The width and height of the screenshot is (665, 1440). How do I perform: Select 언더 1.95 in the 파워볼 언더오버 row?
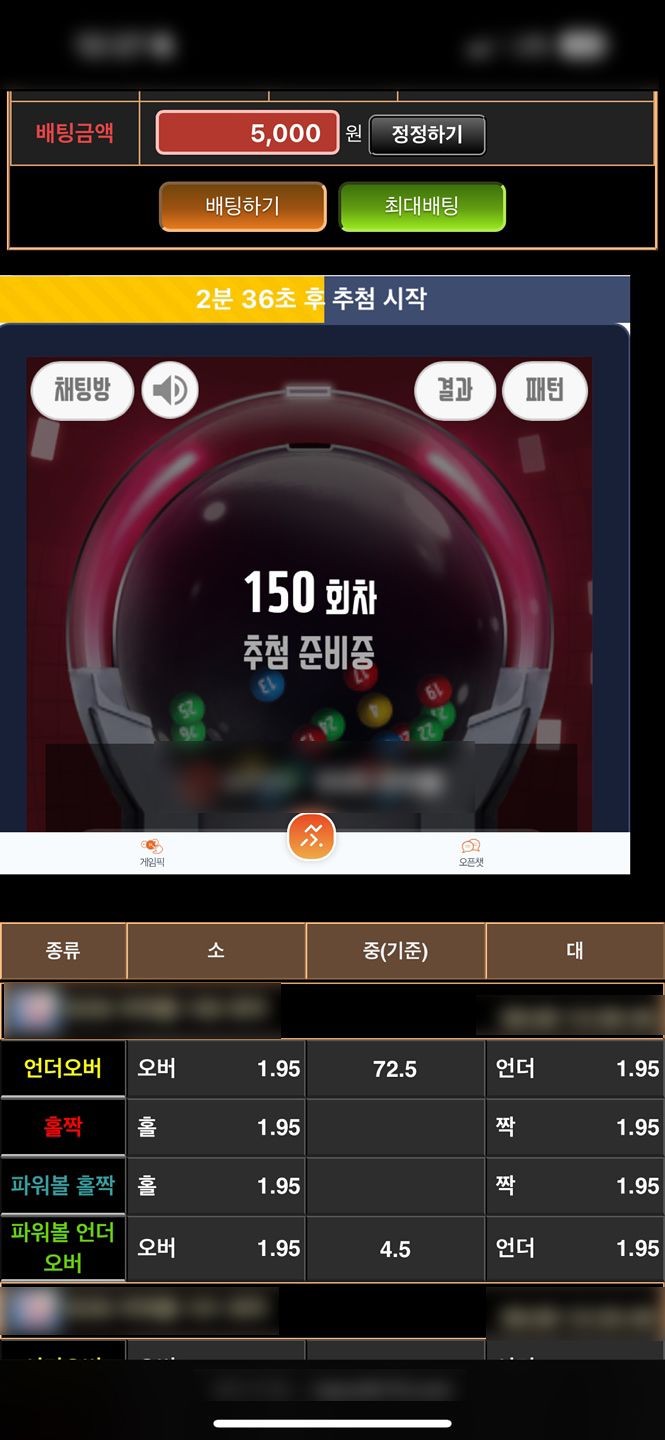[x=575, y=1248]
